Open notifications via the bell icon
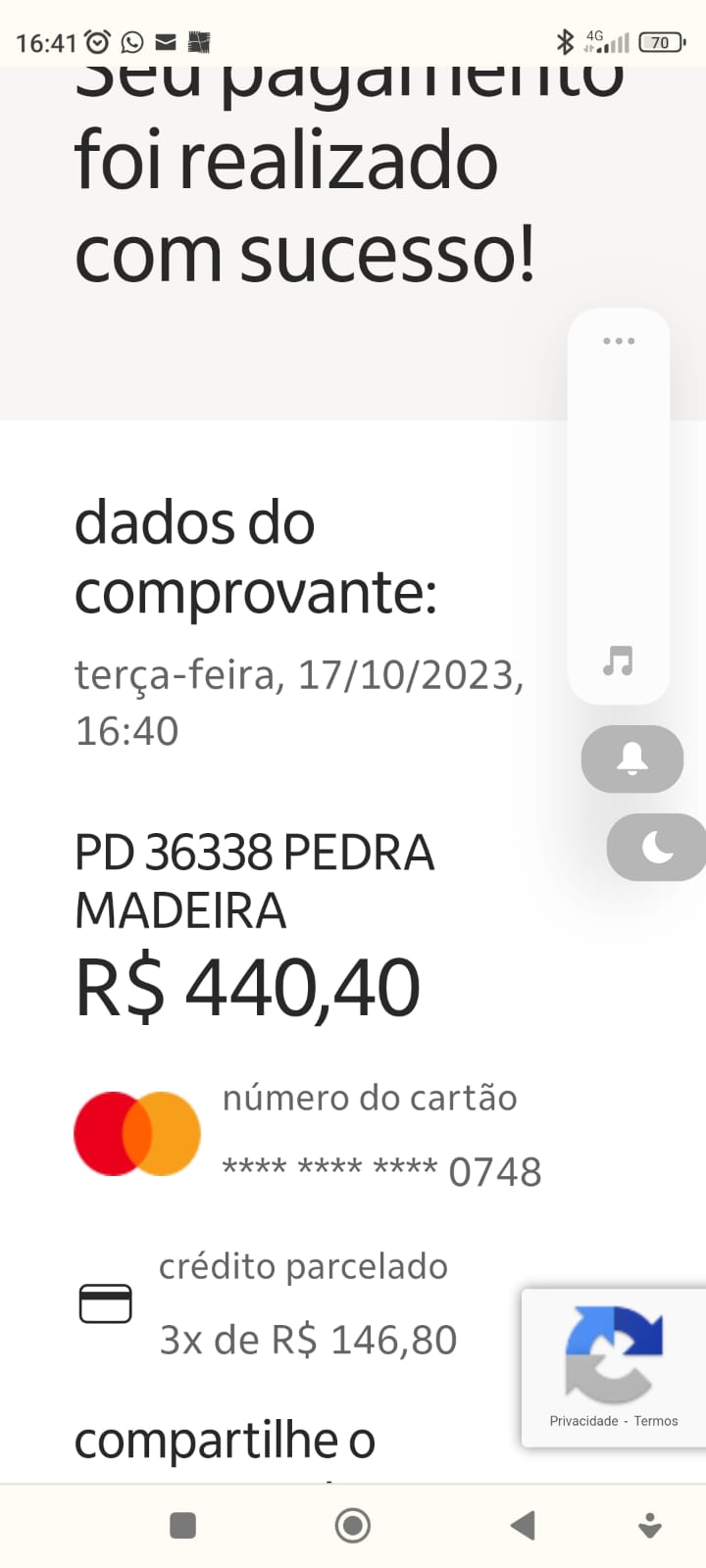This screenshot has width=706, height=1568. tap(631, 759)
